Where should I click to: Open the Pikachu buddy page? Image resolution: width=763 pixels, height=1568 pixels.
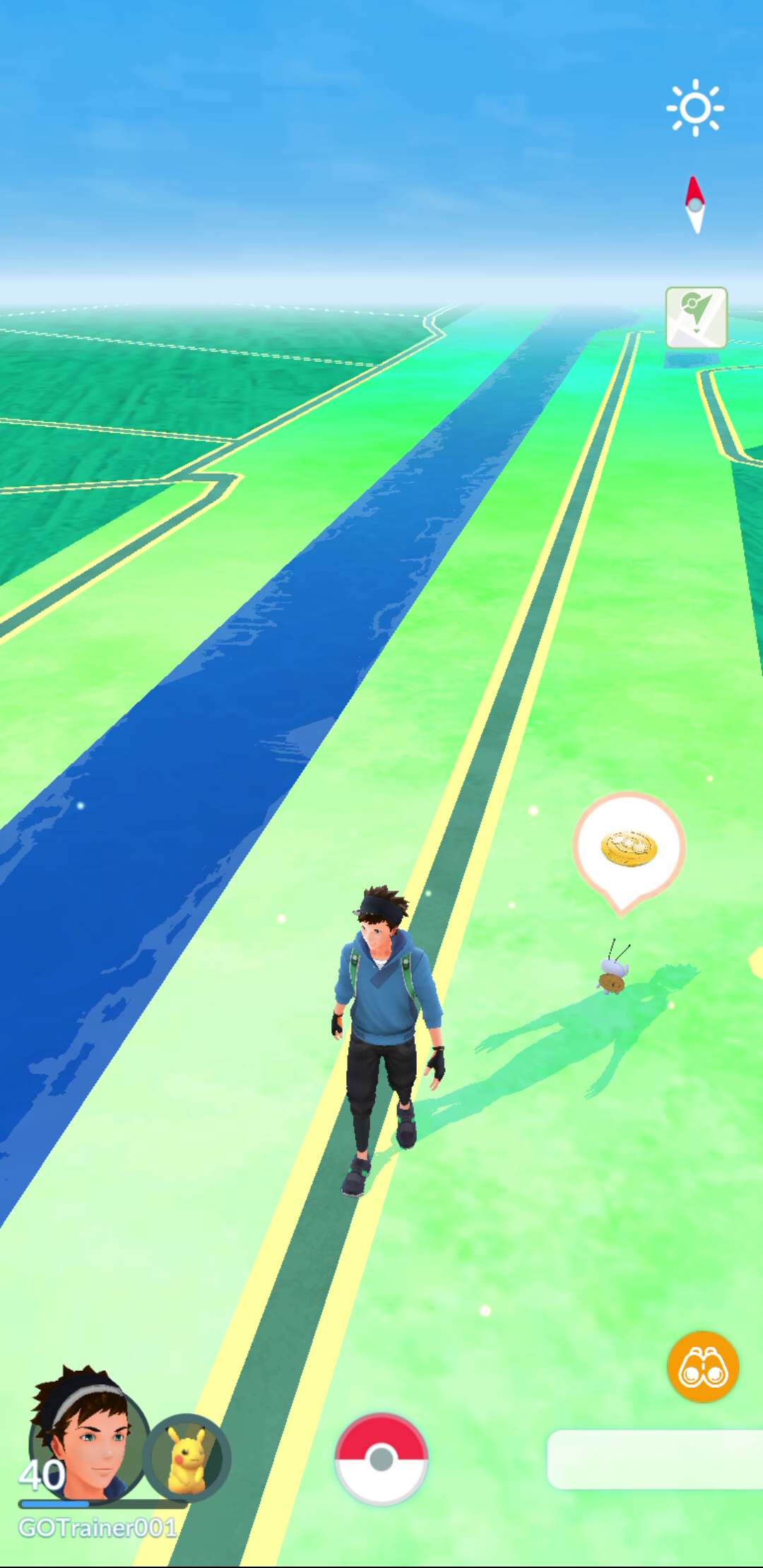click(x=187, y=1457)
